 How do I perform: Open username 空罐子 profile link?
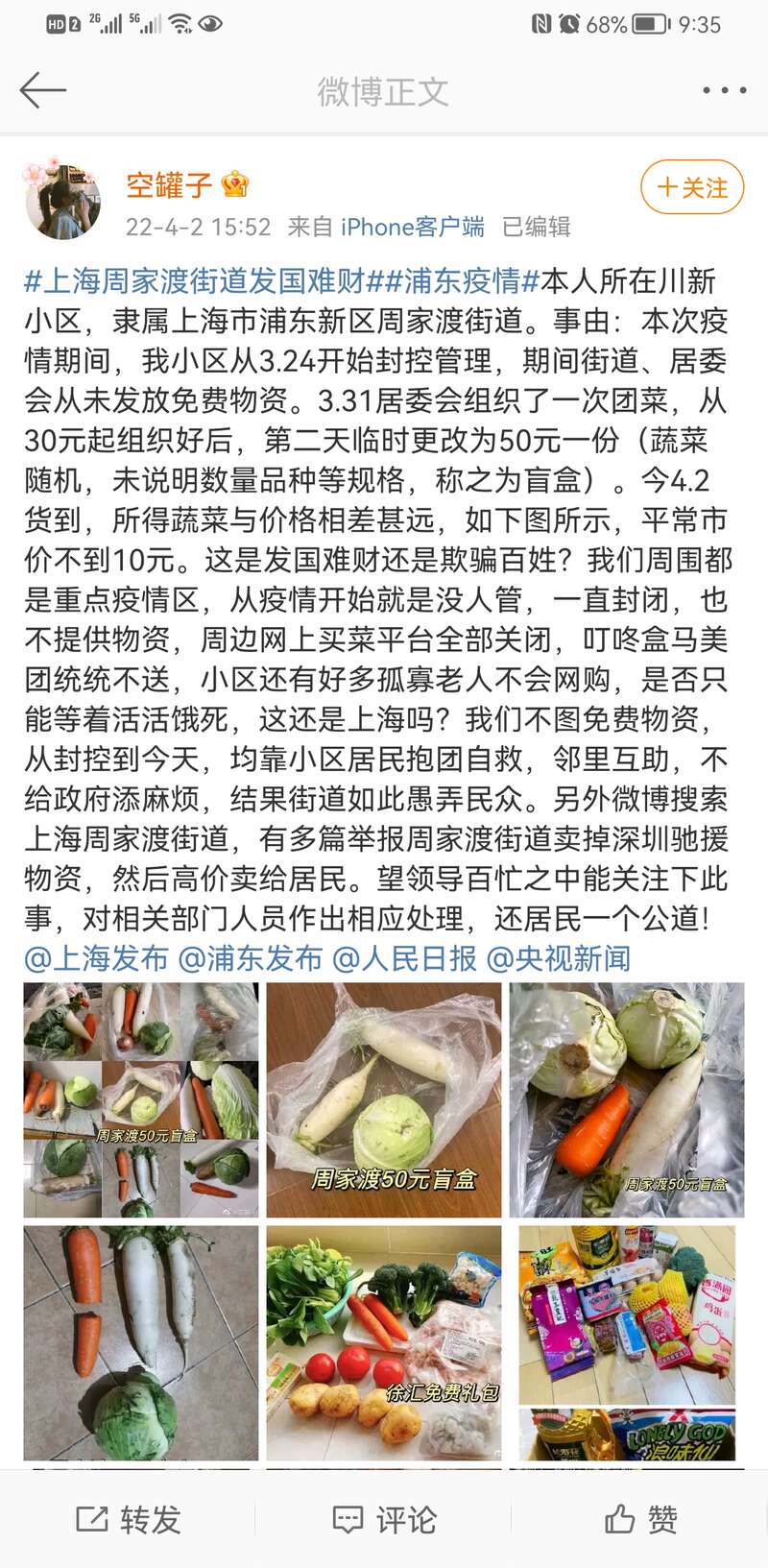tap(169, 184)
